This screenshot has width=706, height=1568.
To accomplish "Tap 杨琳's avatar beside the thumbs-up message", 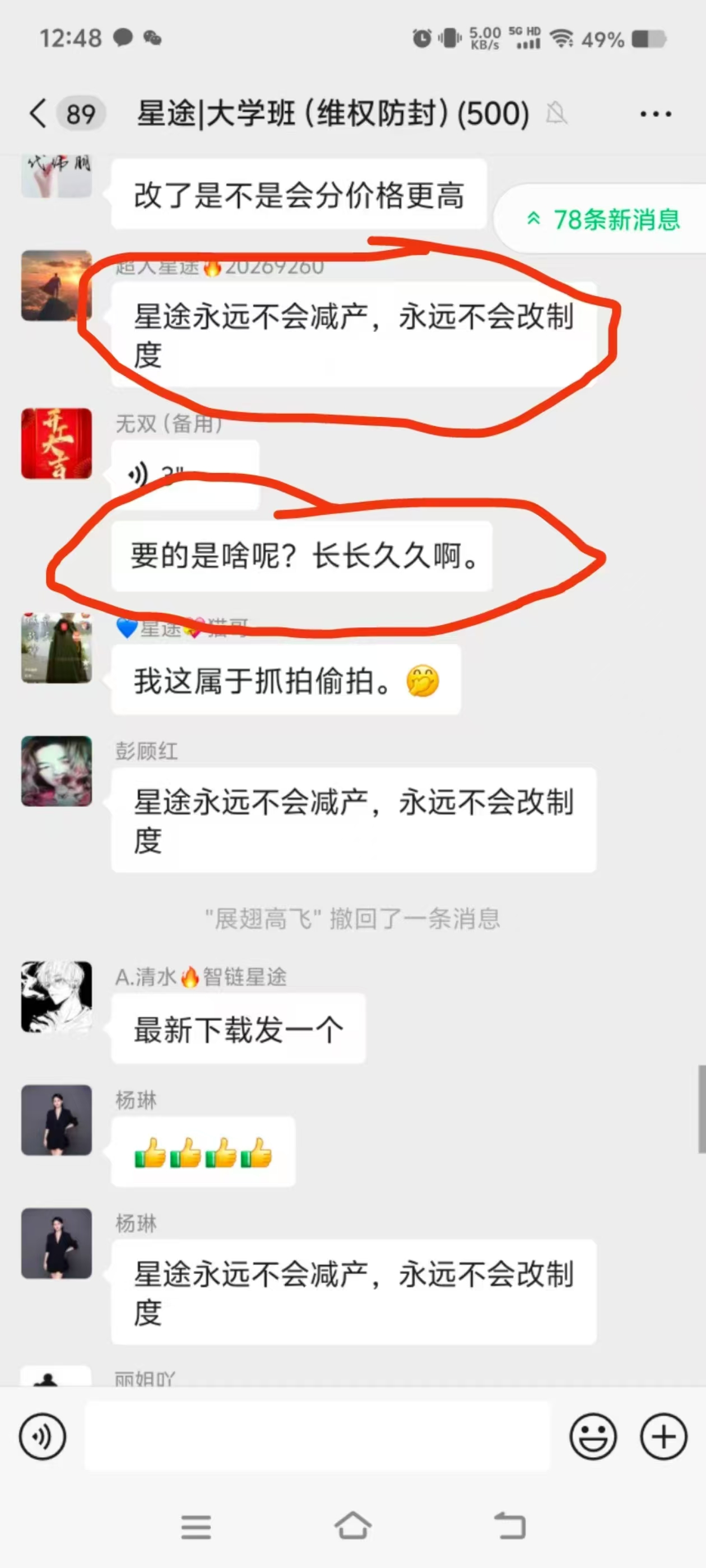I will 57,1120.
